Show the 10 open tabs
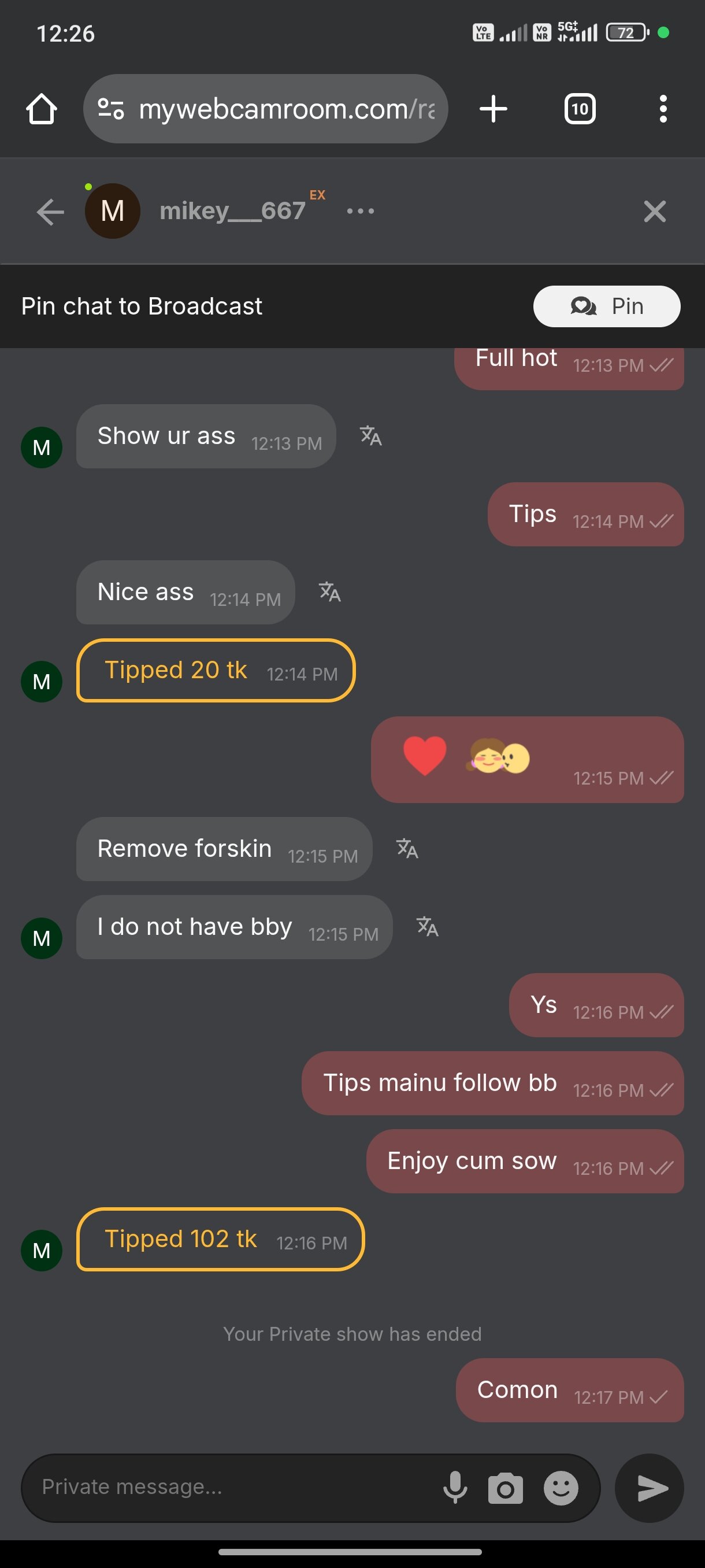 [x=579, y=110]
